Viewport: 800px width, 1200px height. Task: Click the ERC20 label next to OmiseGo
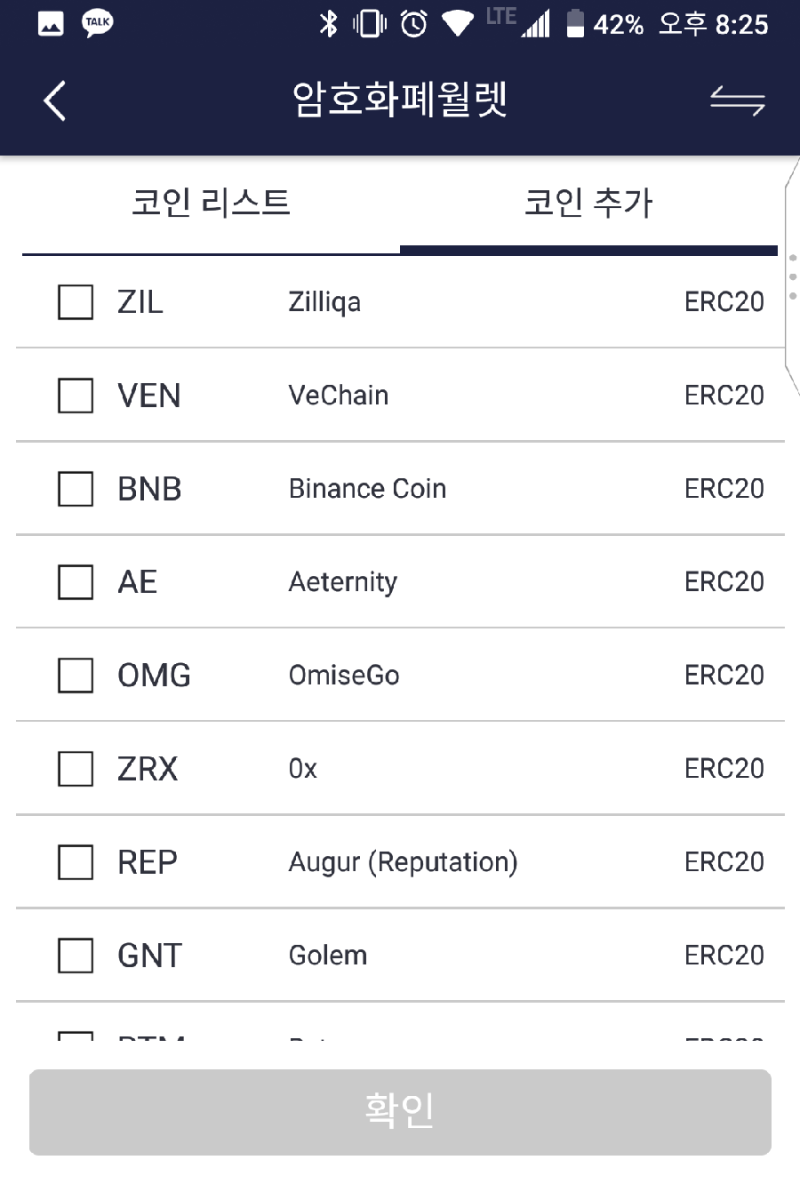click(x=724, y=675)
